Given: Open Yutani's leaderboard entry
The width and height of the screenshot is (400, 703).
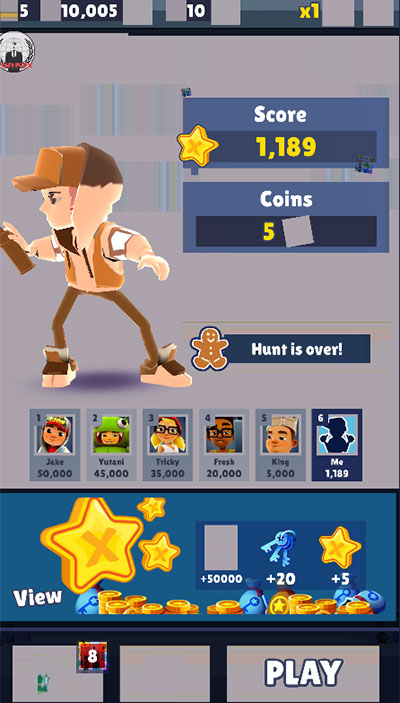Looking at the screenshot, I should [x=111, y=445].
